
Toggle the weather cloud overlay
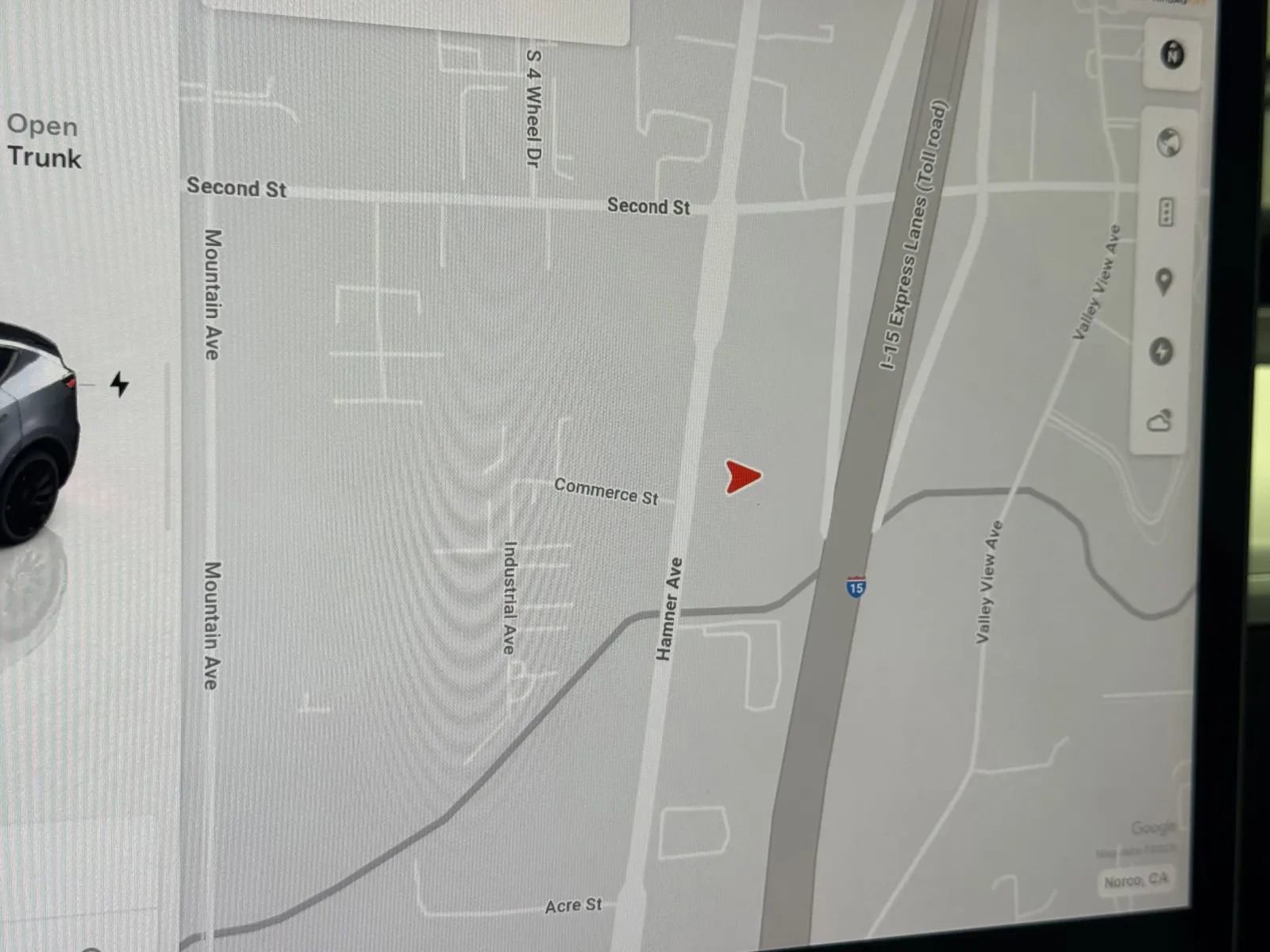[x=1160, y=420]
